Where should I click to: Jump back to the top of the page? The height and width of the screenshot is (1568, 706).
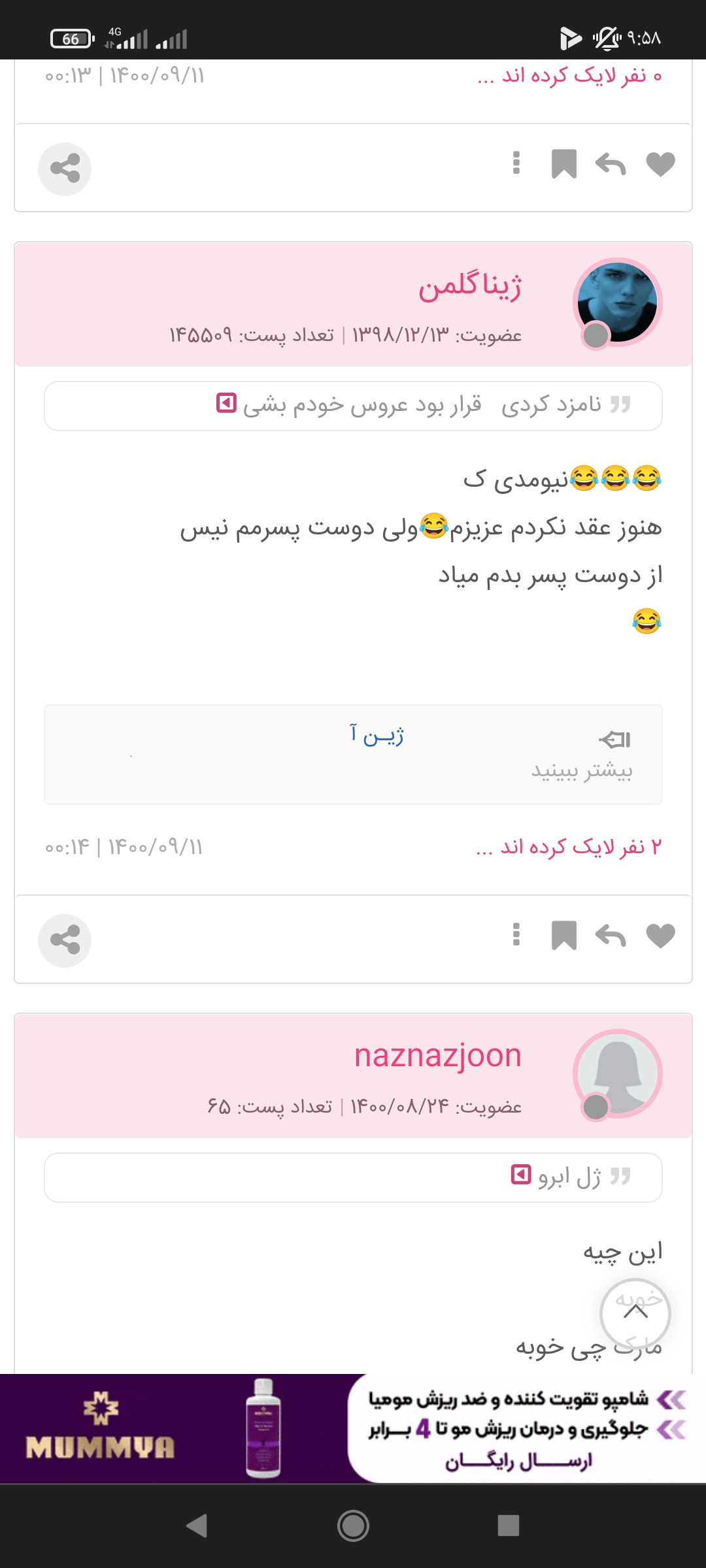(635, 1313)
